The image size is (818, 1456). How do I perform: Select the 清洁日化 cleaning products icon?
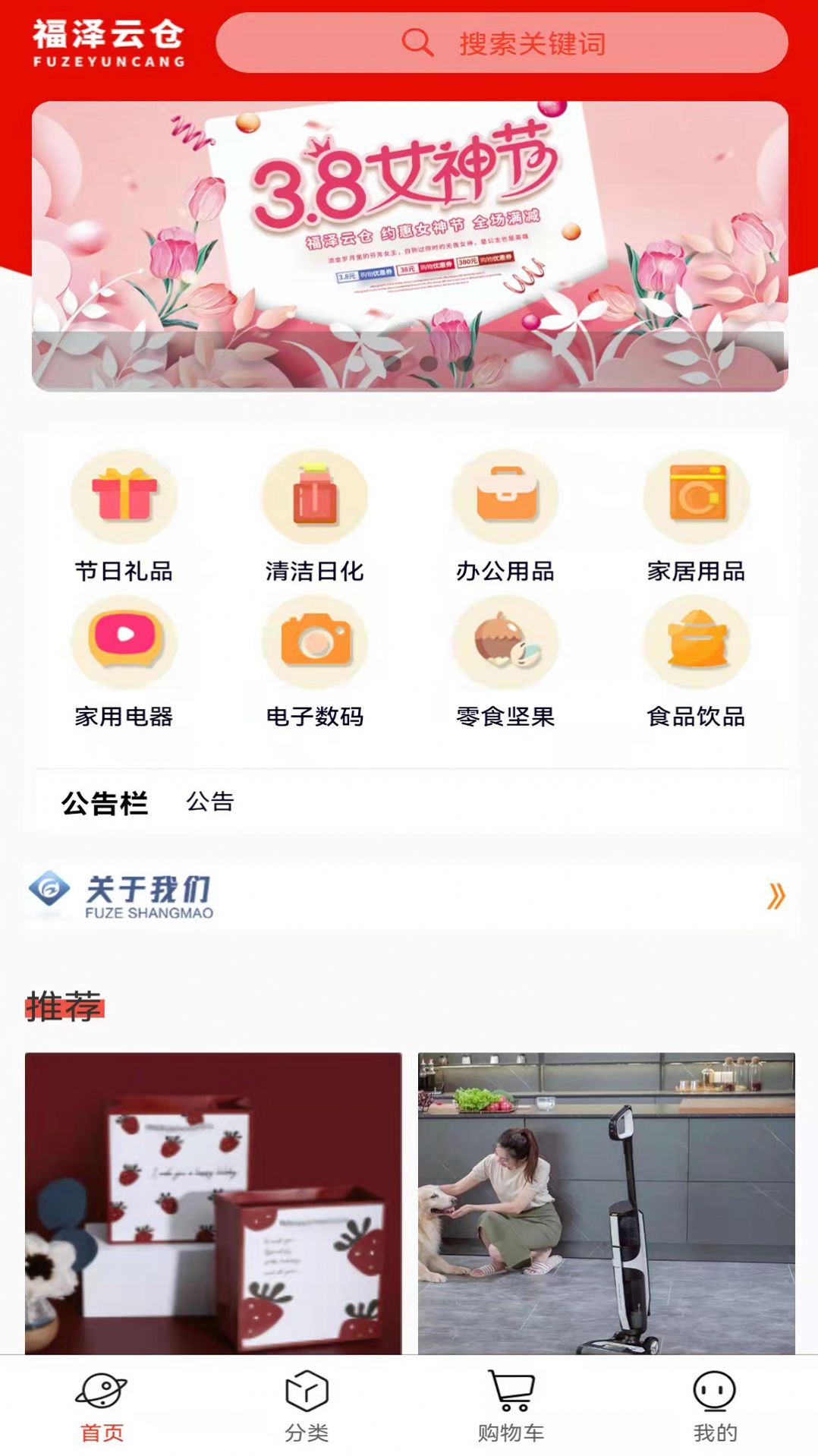(315, 497)
